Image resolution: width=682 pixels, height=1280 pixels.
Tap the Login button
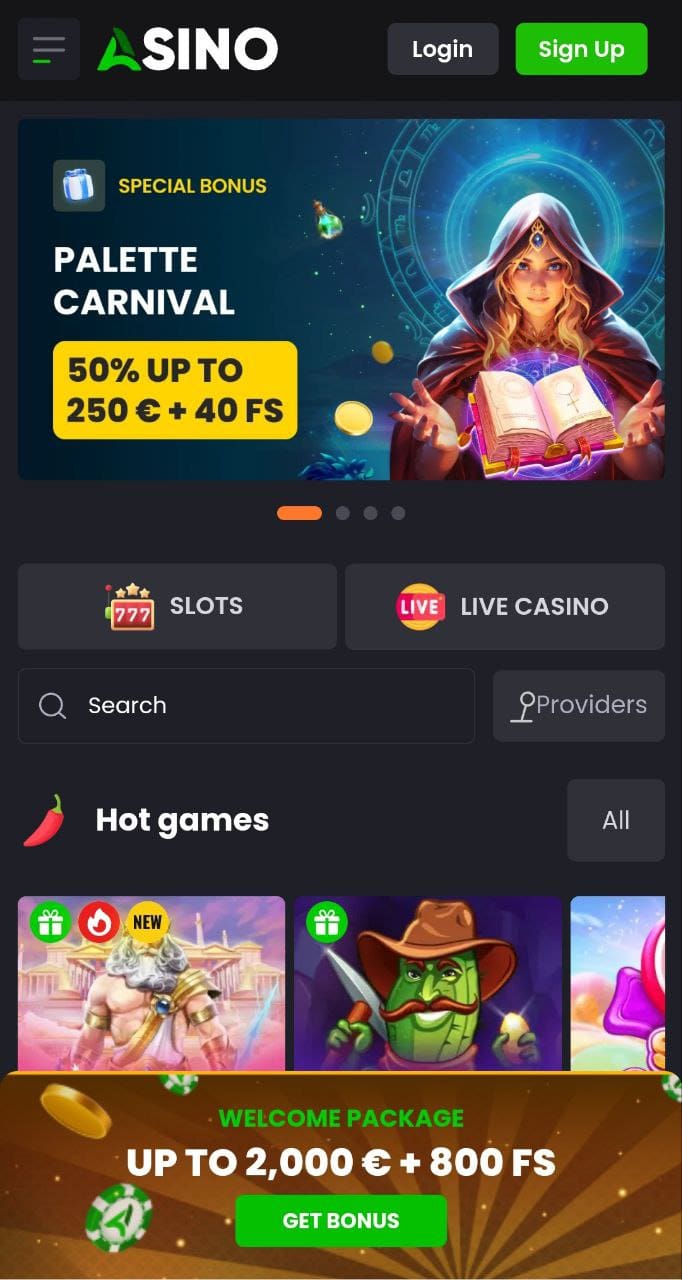click(x=442, y=49)
